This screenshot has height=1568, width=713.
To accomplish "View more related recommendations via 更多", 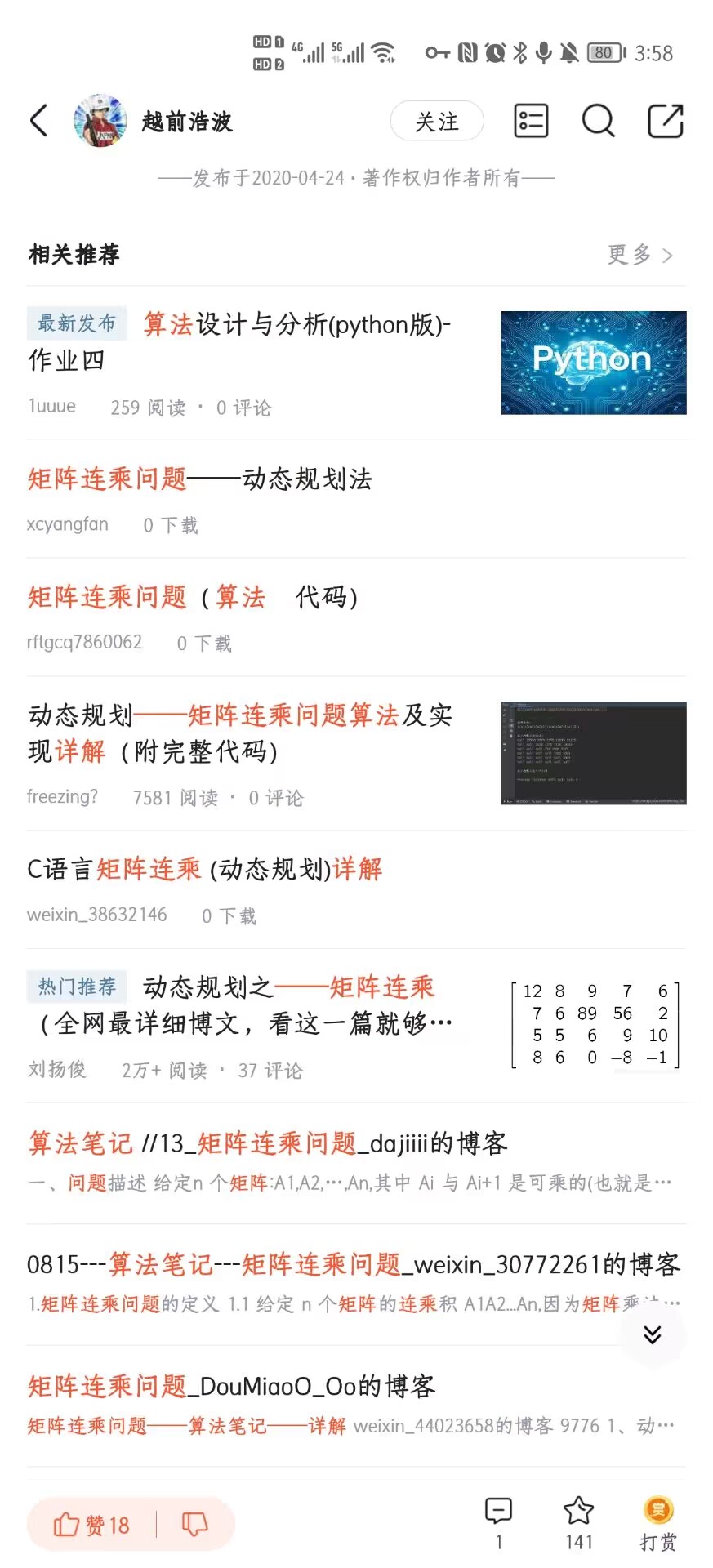I will (x=639, y=255).
